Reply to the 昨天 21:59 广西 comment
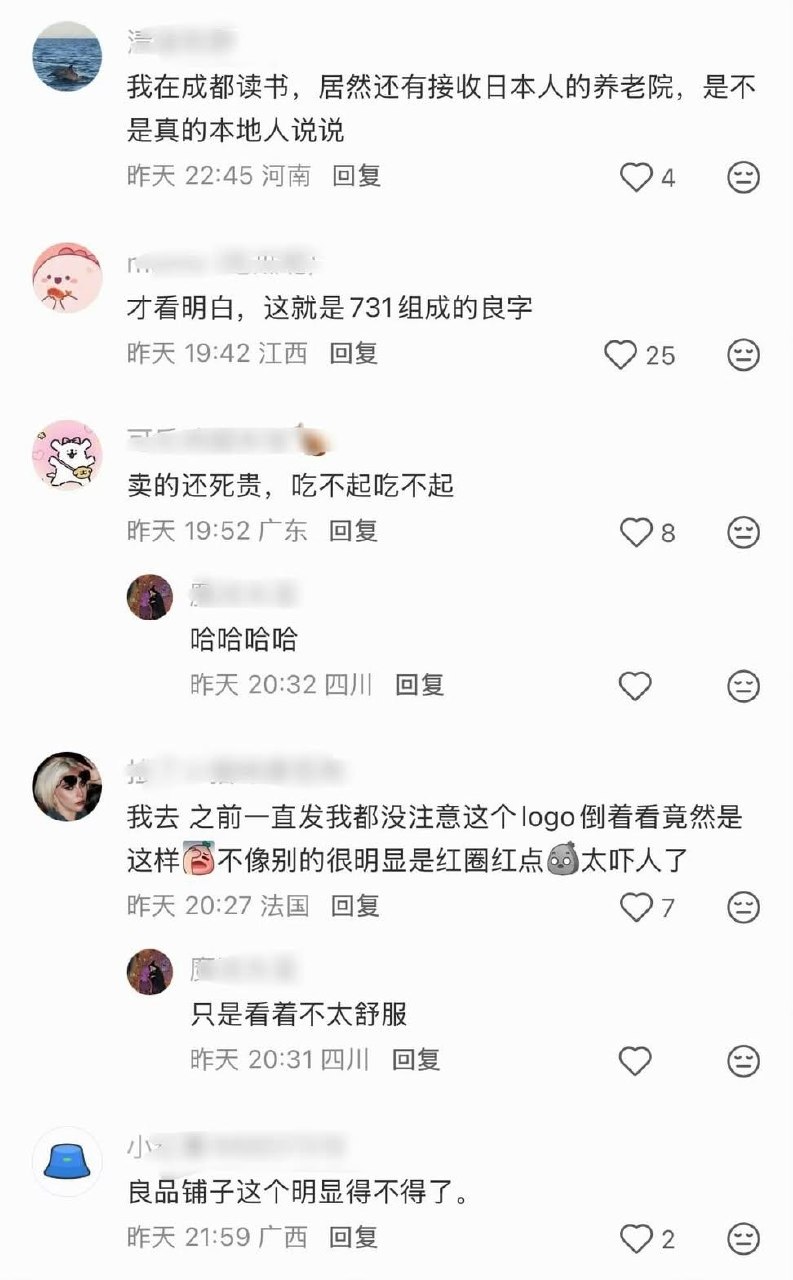 pyautogui.click(x=354, y=1237)
